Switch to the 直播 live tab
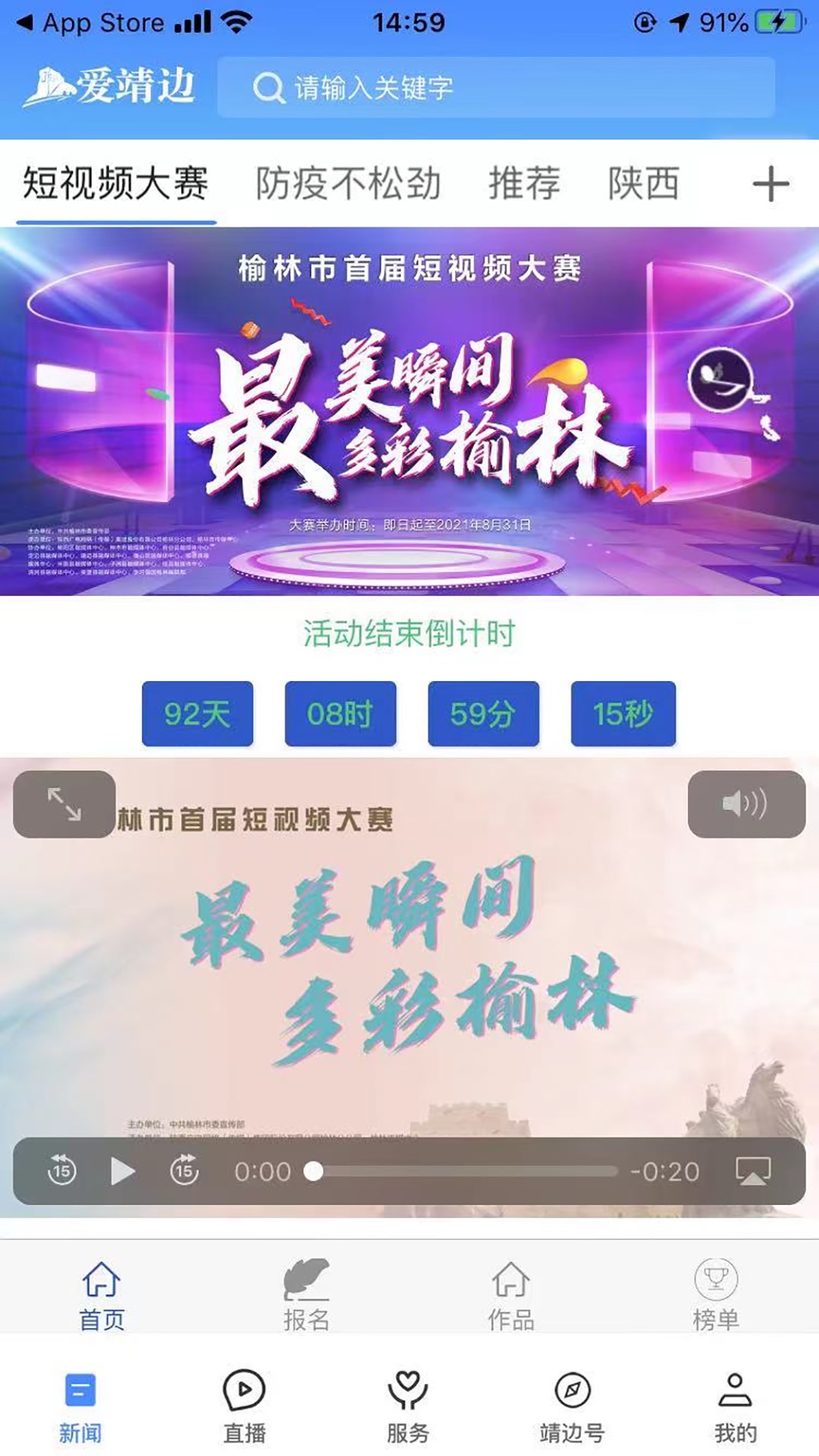 coord(244,1407)
